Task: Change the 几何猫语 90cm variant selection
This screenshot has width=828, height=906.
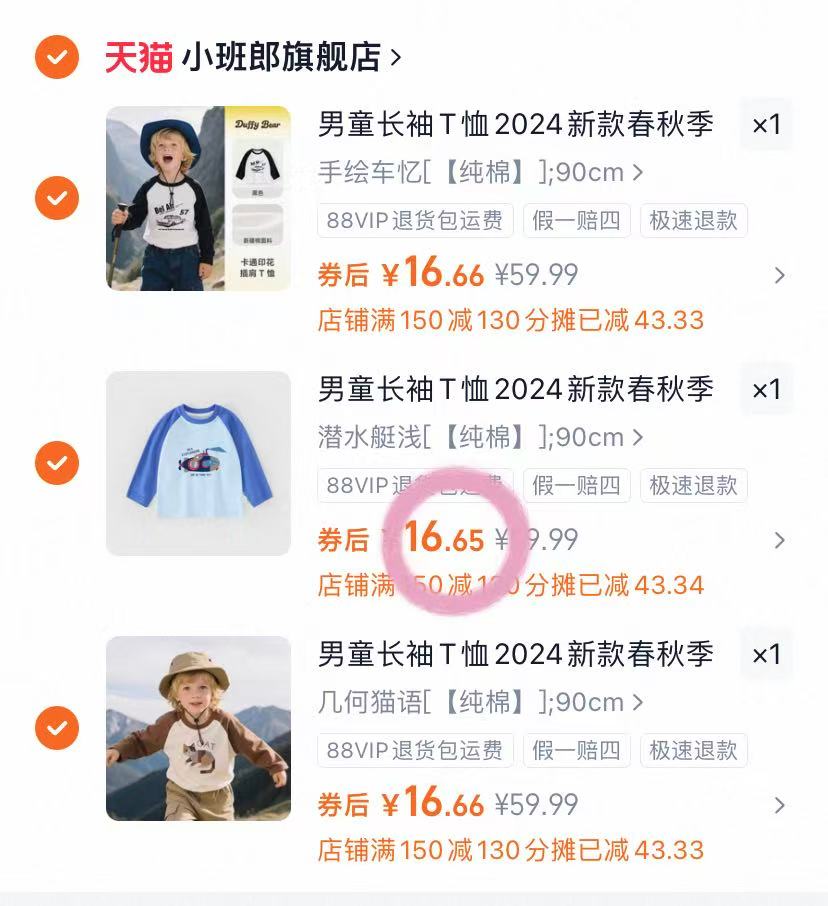Action: pos(480,703)
